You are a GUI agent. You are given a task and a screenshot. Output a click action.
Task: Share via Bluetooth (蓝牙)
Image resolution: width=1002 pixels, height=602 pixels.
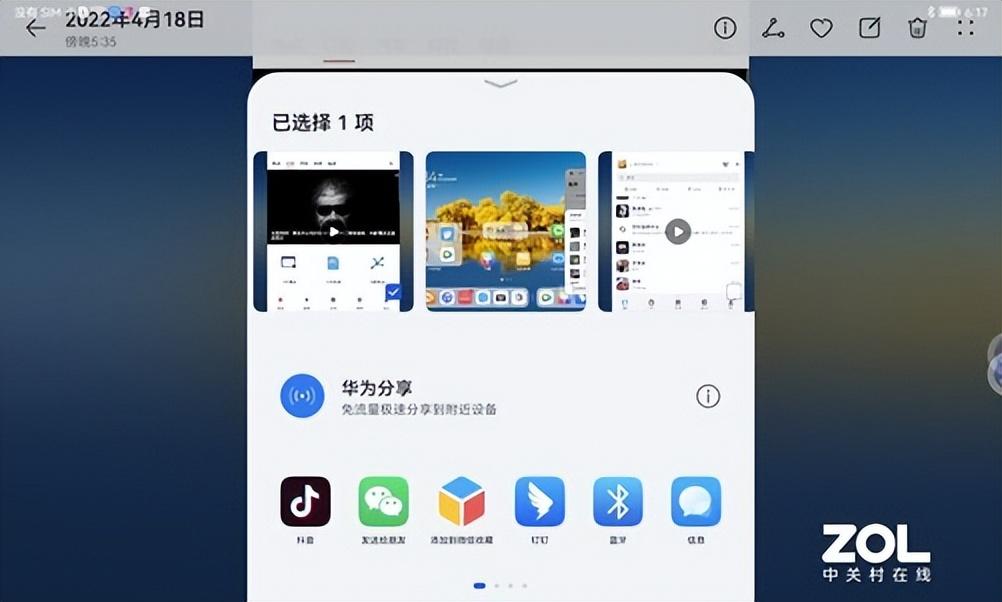618,502
